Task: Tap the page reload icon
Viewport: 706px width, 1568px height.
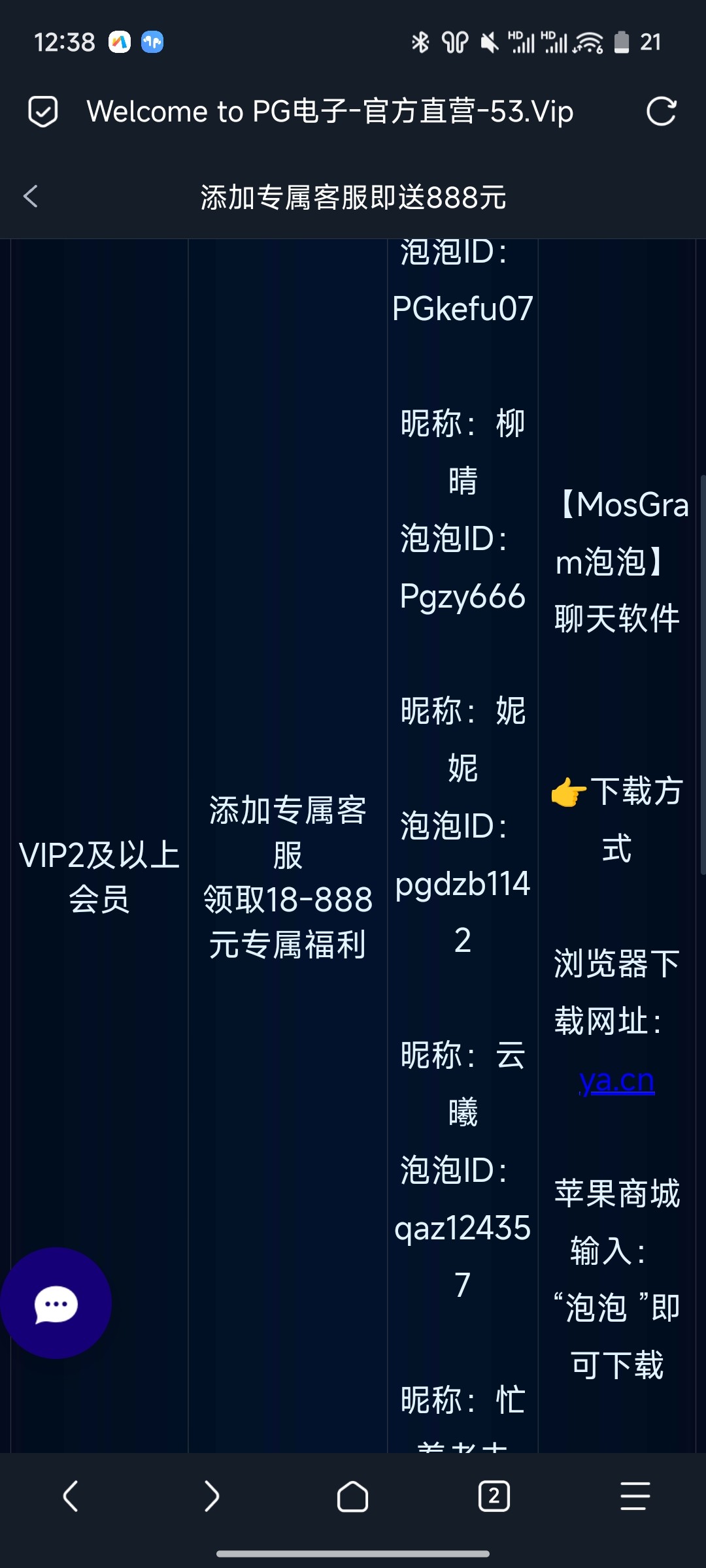Action: pyautogui.click(x=663, y=112)
